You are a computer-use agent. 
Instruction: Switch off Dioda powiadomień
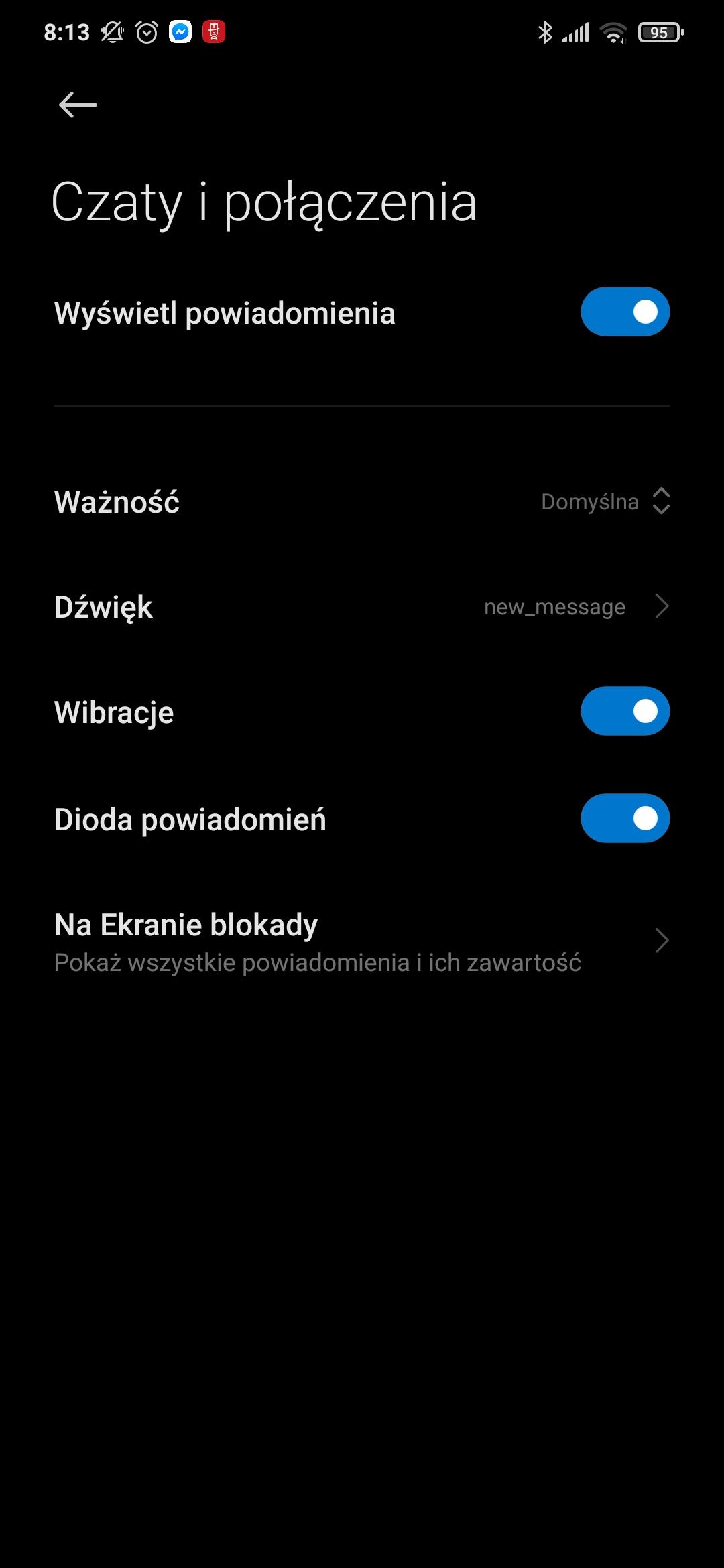pyautogui.click(x=625, y=818)
